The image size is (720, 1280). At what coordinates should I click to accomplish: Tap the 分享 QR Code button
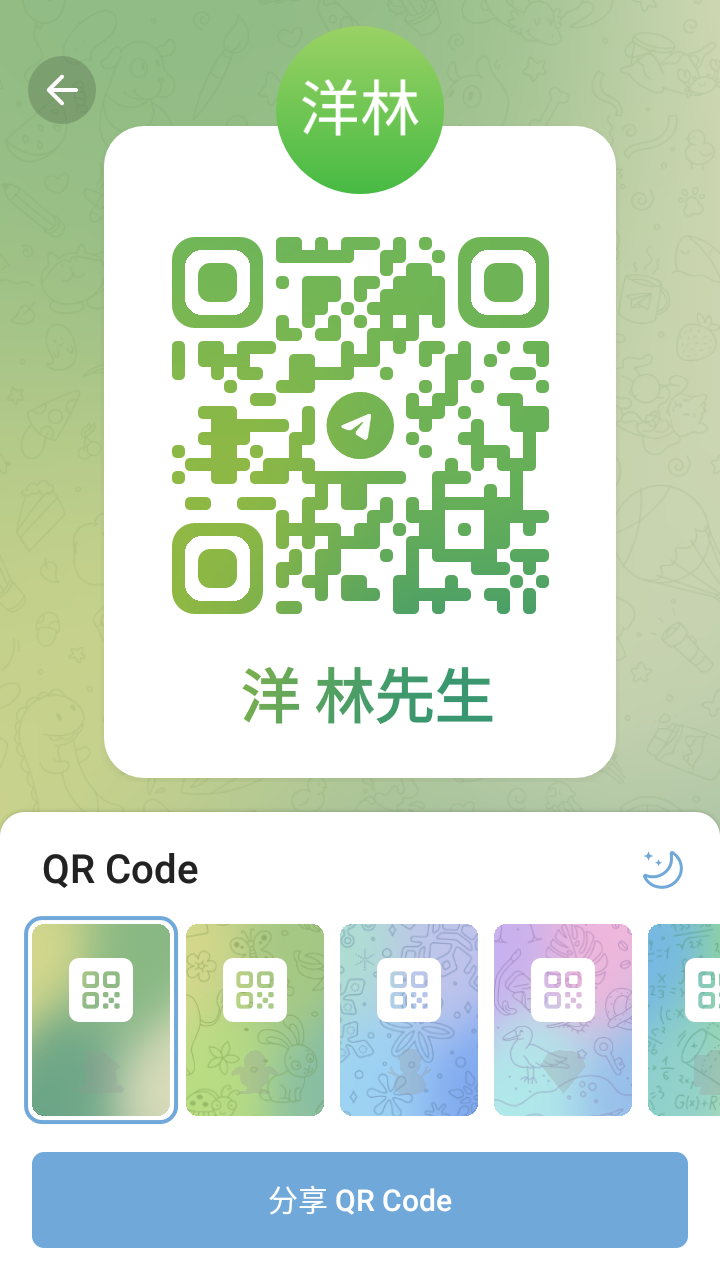tap(360, 1200)
